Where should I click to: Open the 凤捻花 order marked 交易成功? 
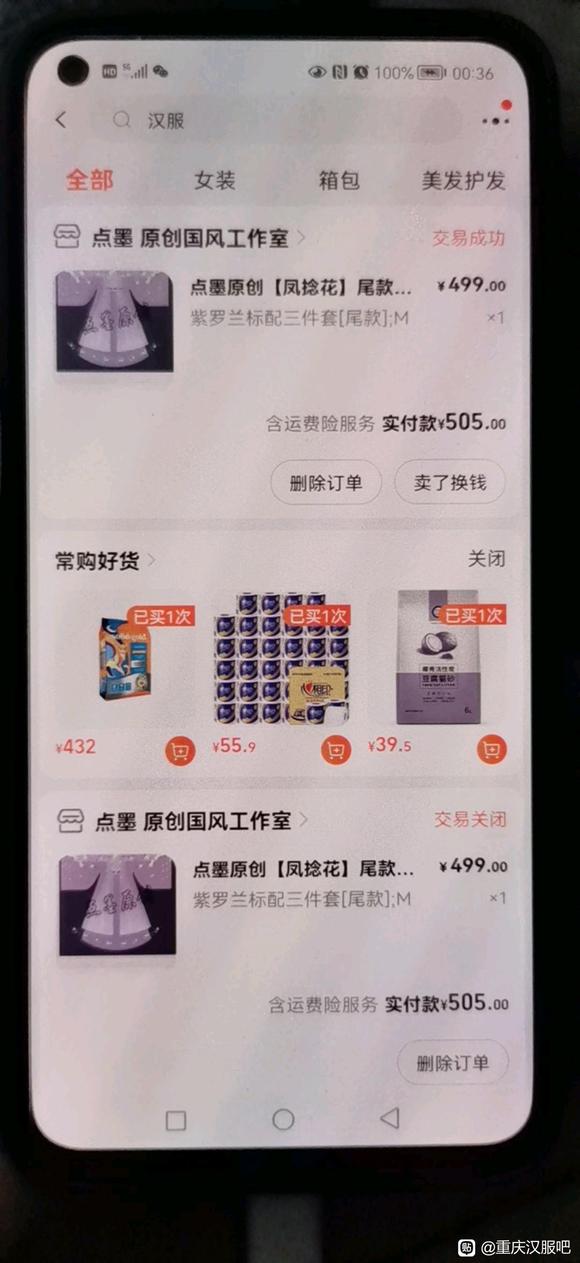pos(280,320)
